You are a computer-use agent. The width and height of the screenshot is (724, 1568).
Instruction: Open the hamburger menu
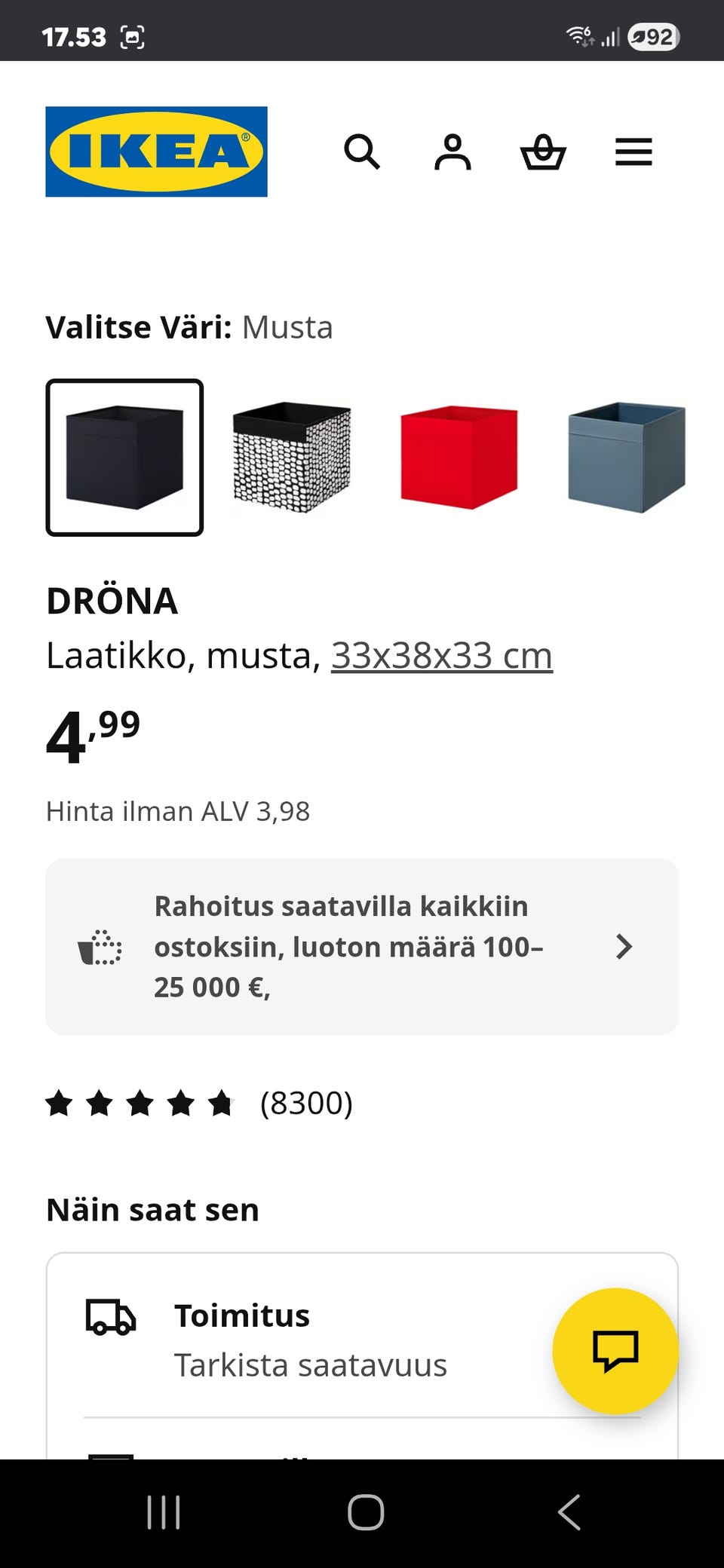click(x=633, y=152)
